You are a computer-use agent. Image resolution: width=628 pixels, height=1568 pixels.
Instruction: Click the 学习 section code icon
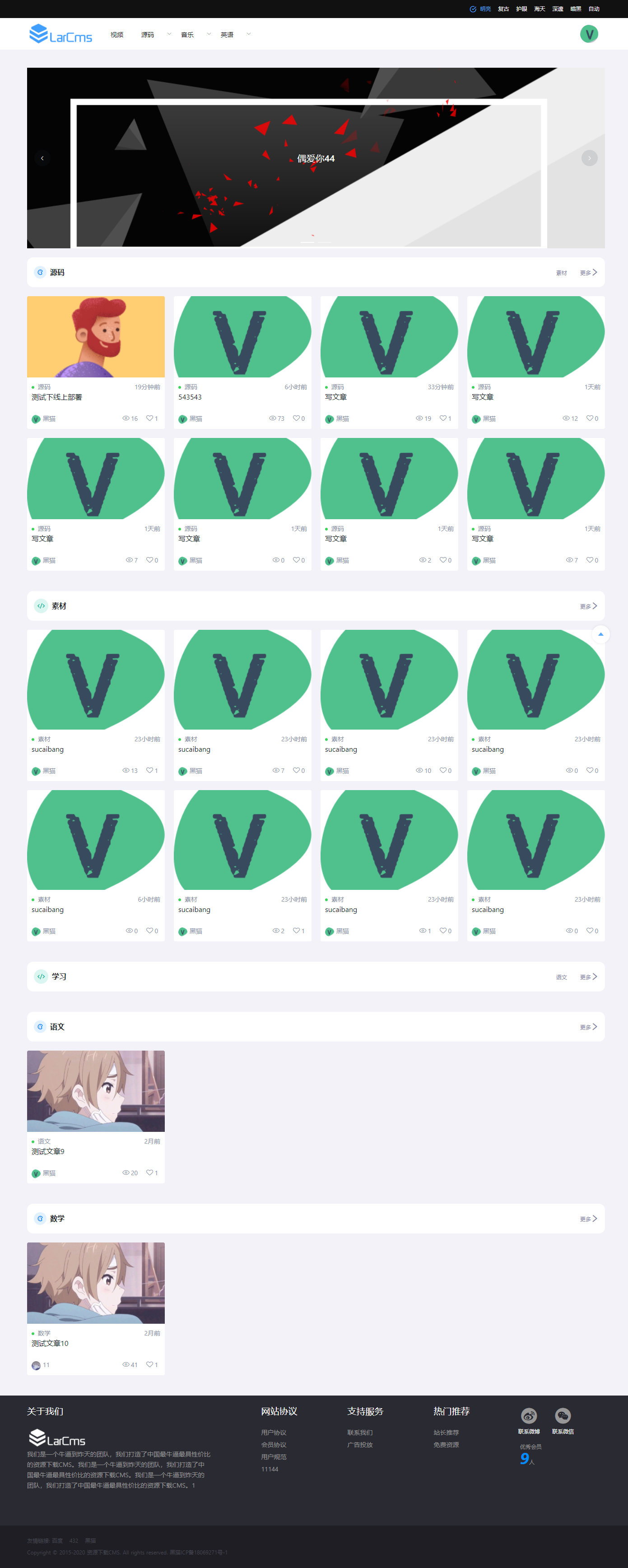pyautogui.click(x=40, y=977)
